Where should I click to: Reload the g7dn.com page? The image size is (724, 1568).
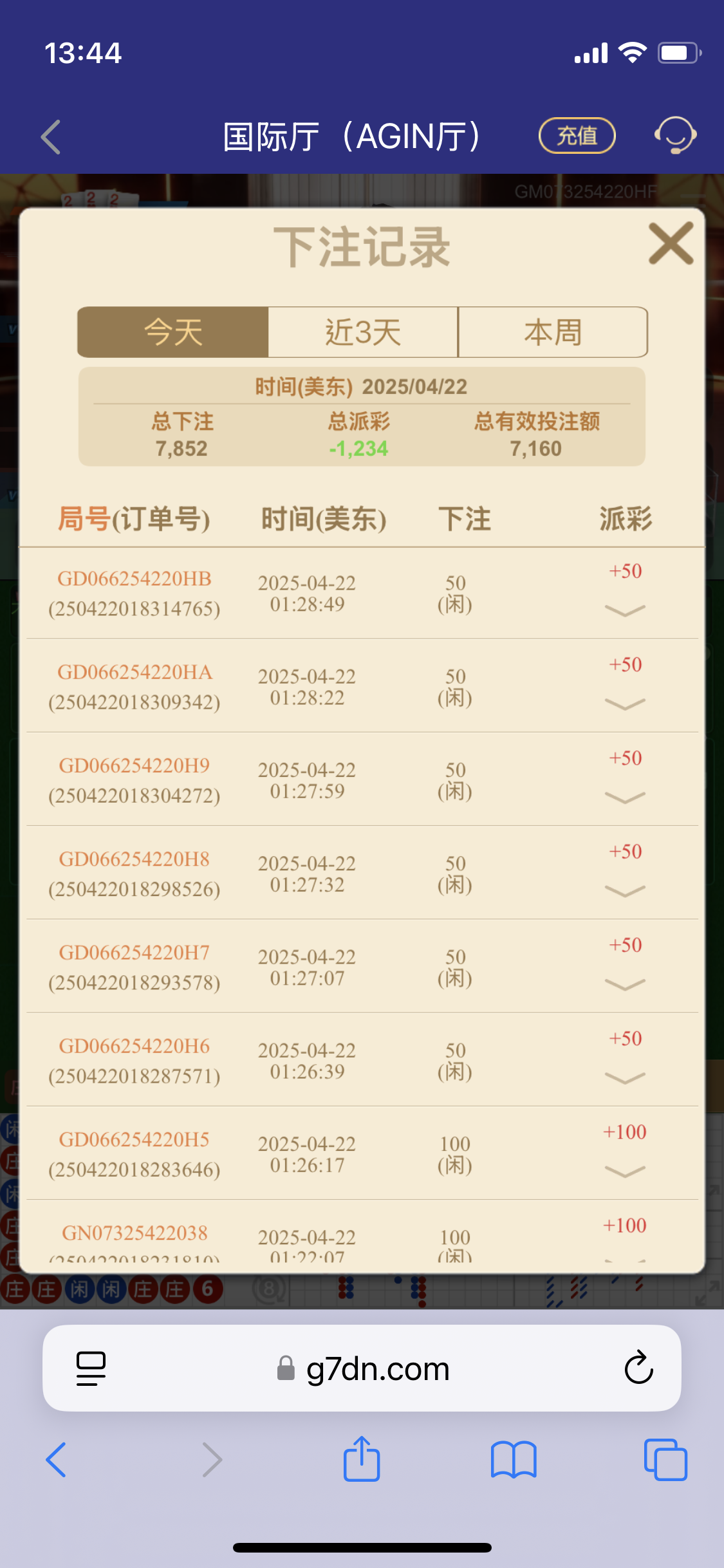click(638, 1367)
